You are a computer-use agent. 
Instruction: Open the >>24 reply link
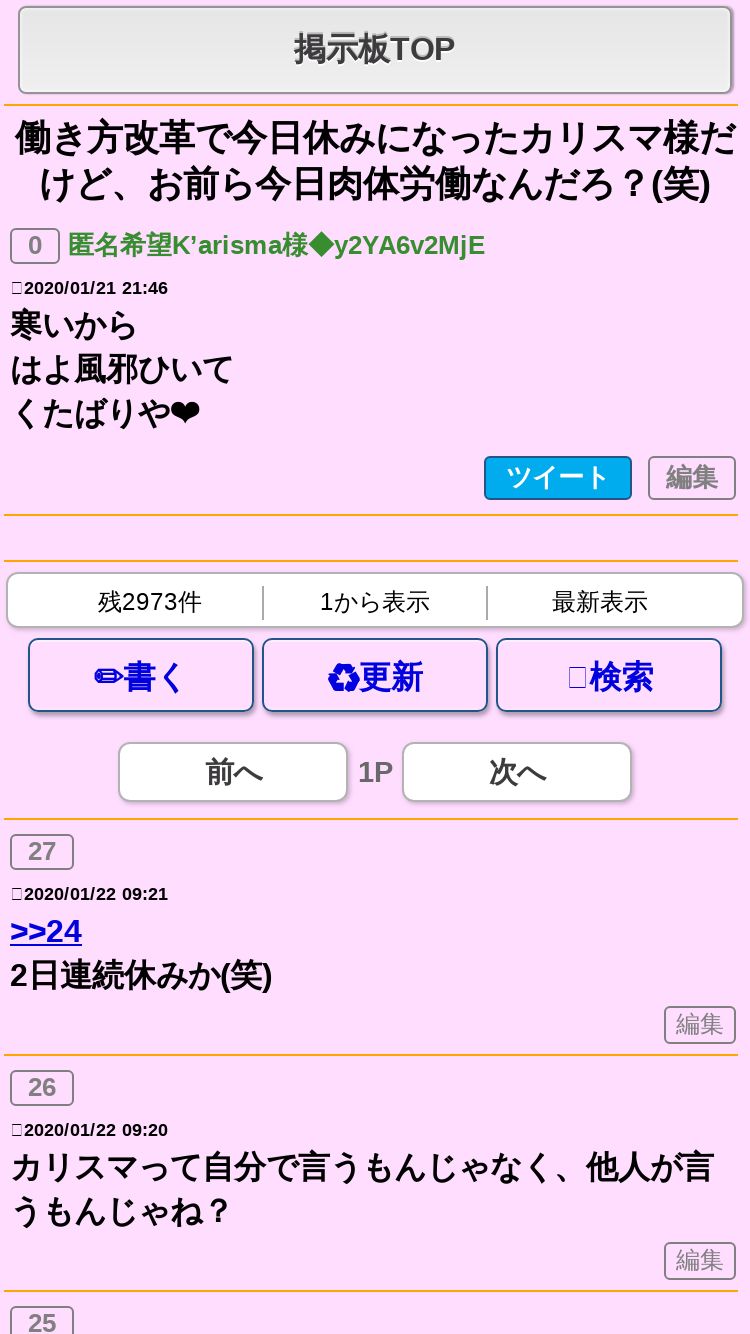[x=46, y=931]
